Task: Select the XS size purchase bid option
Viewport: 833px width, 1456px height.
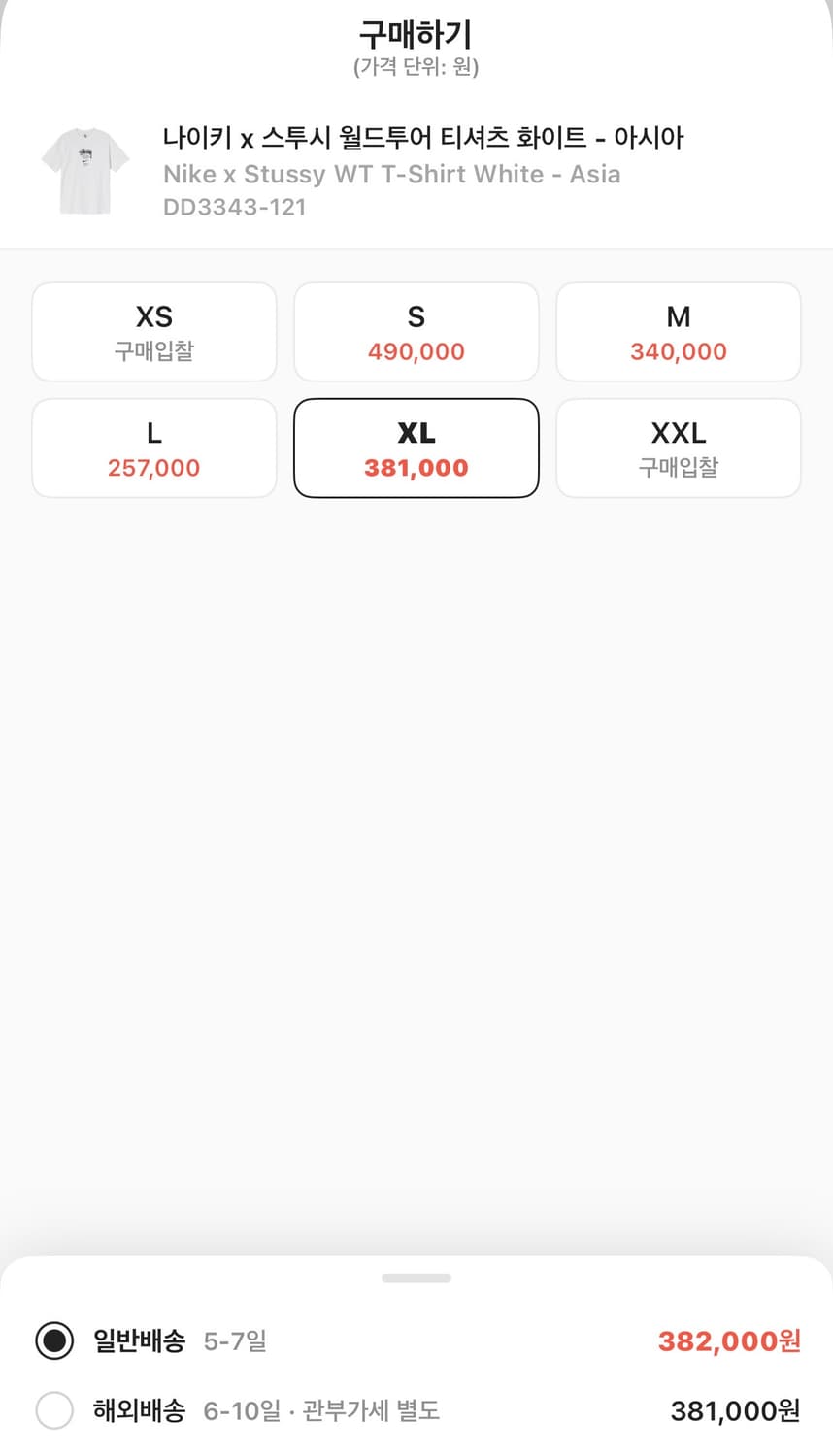Action: (153, 330)
